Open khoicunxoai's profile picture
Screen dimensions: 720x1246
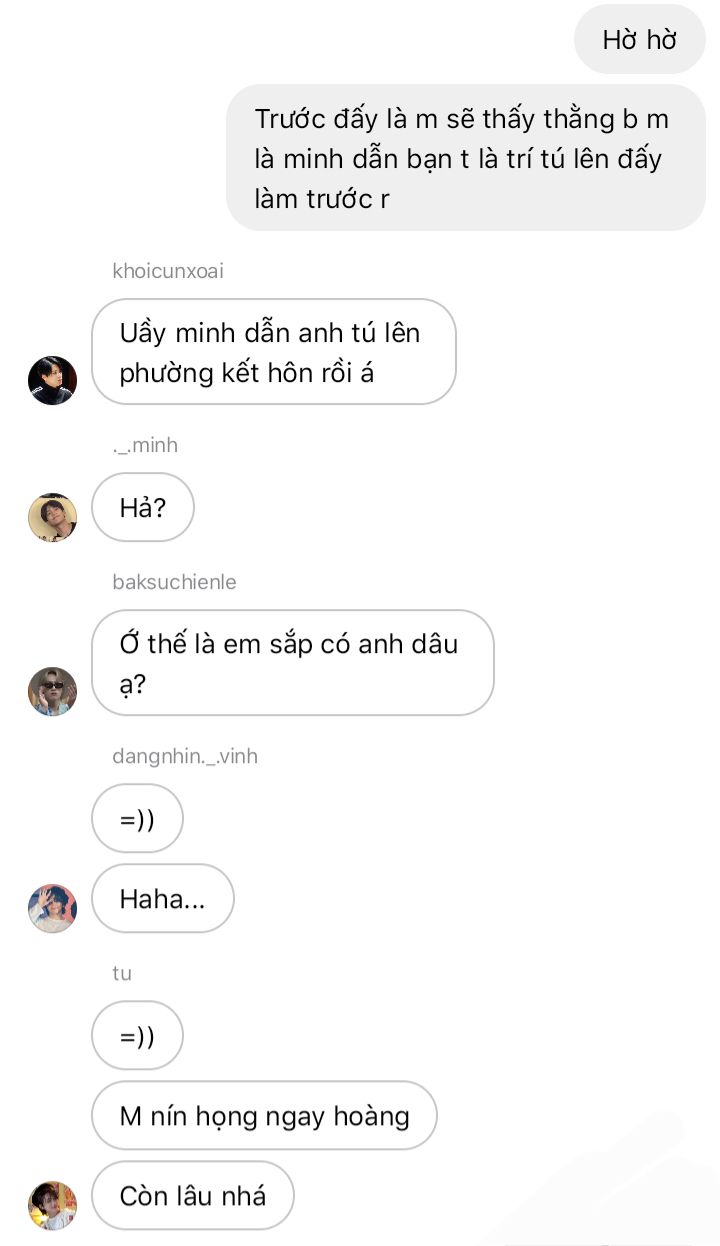pos(52,380)
